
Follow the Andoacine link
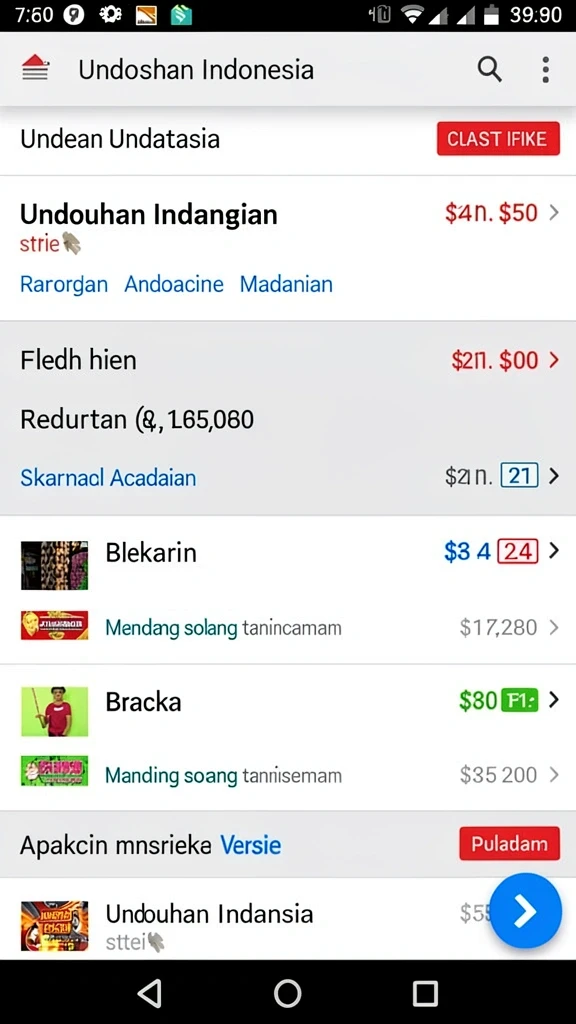click(x=174, y=284)
